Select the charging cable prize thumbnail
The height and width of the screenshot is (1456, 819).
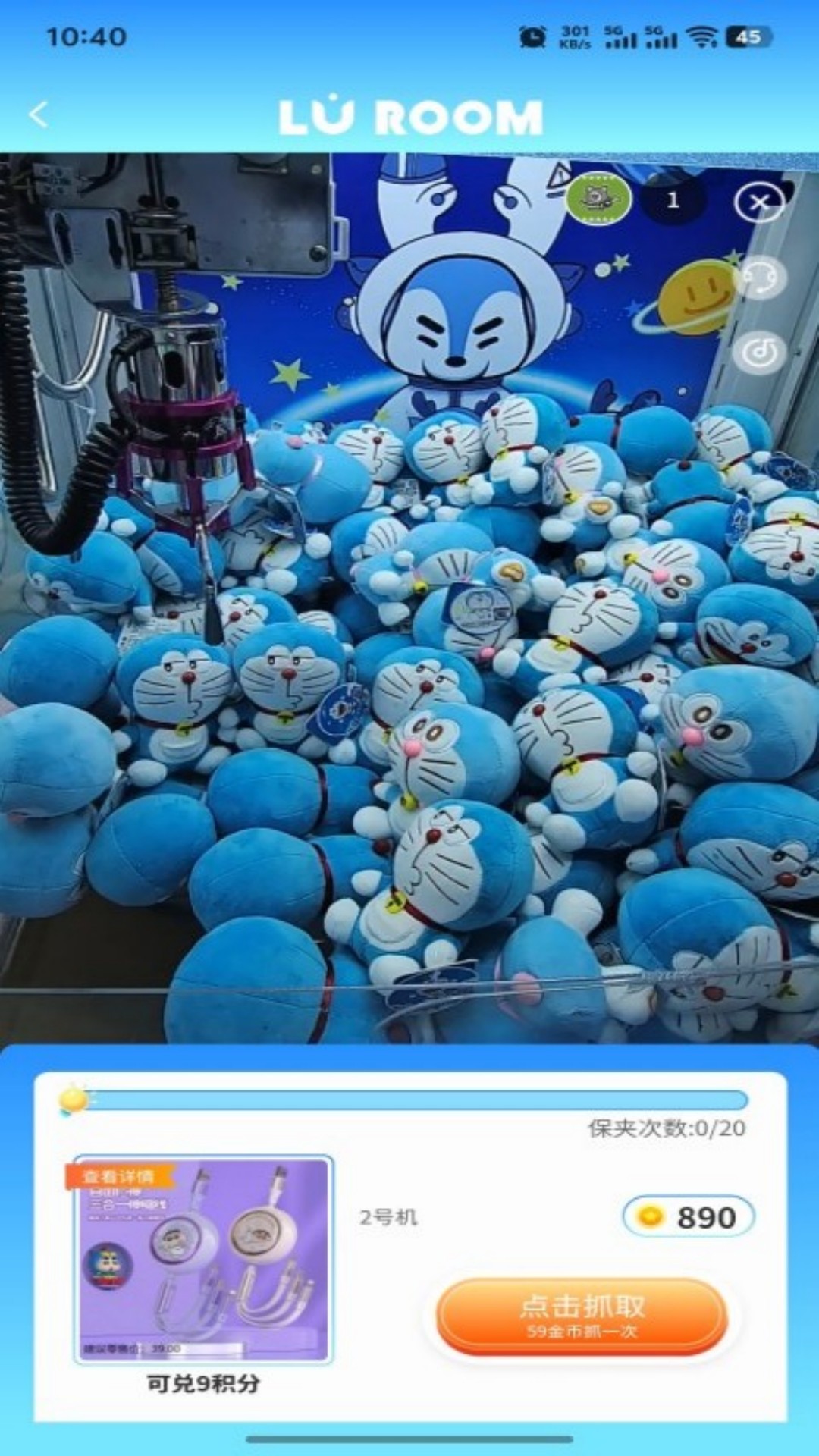point(200,1259)
